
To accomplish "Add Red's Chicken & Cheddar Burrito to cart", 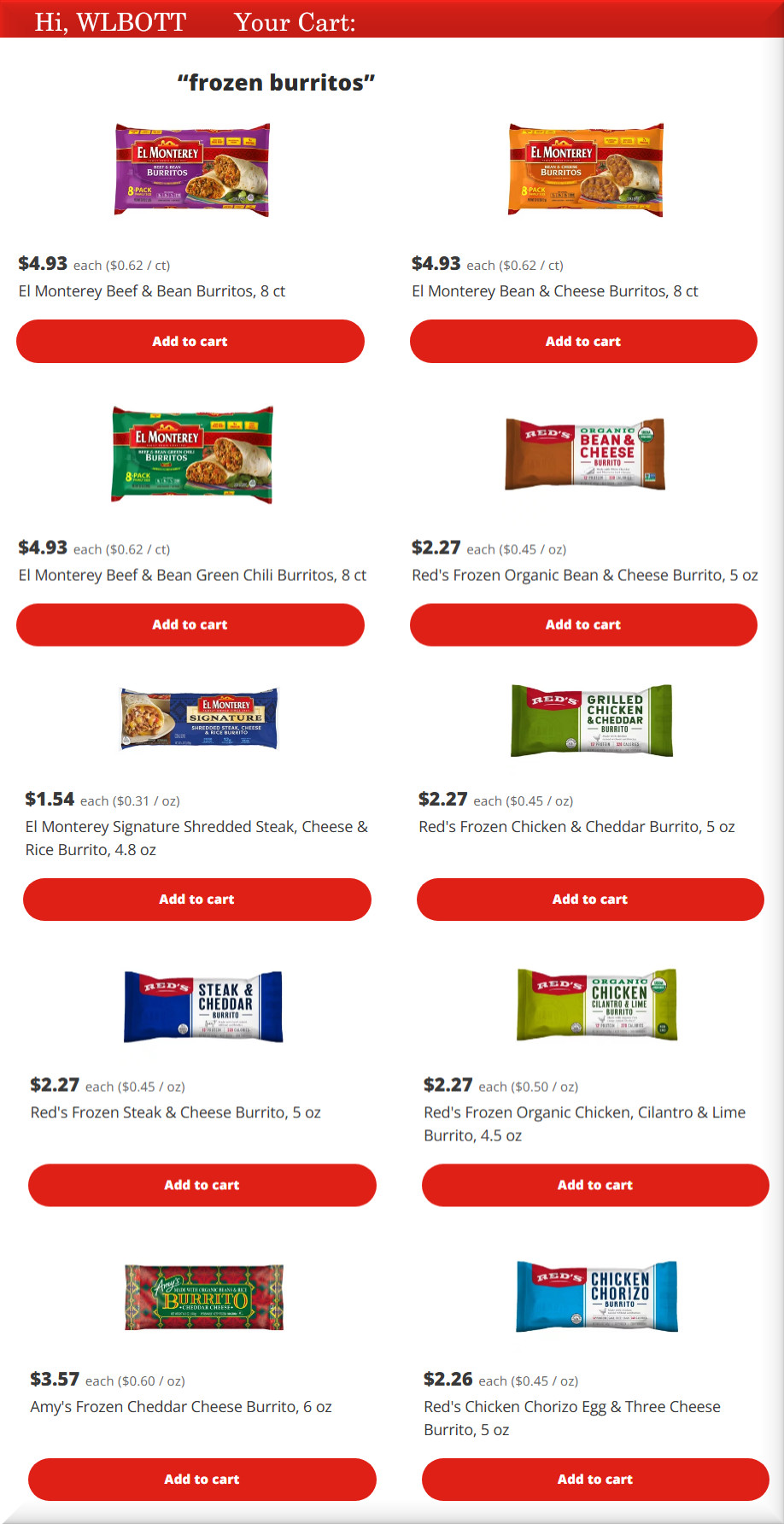I will pyautogui.click(x=589, y=899).
